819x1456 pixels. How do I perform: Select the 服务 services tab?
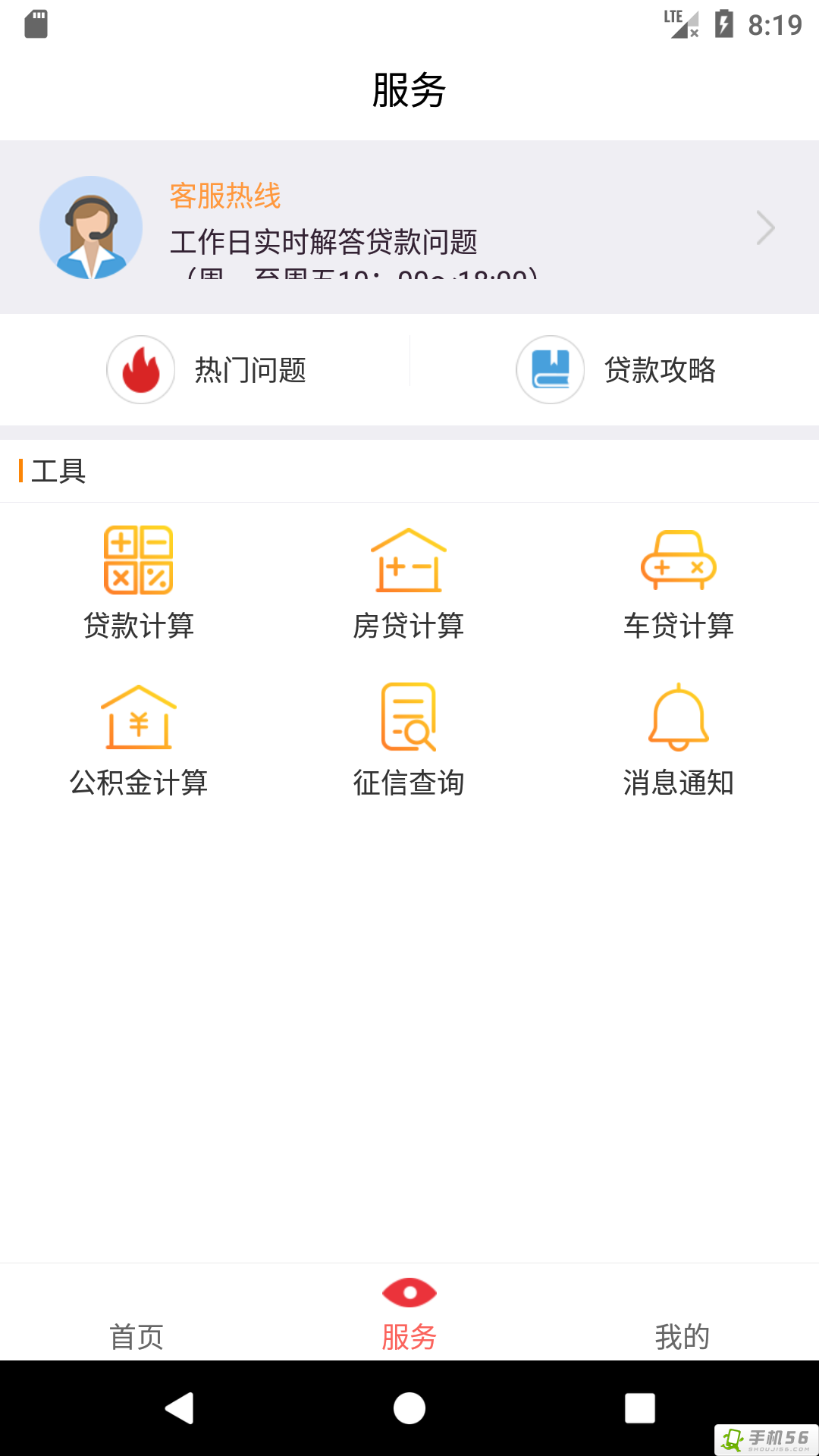coord(409,1316)
